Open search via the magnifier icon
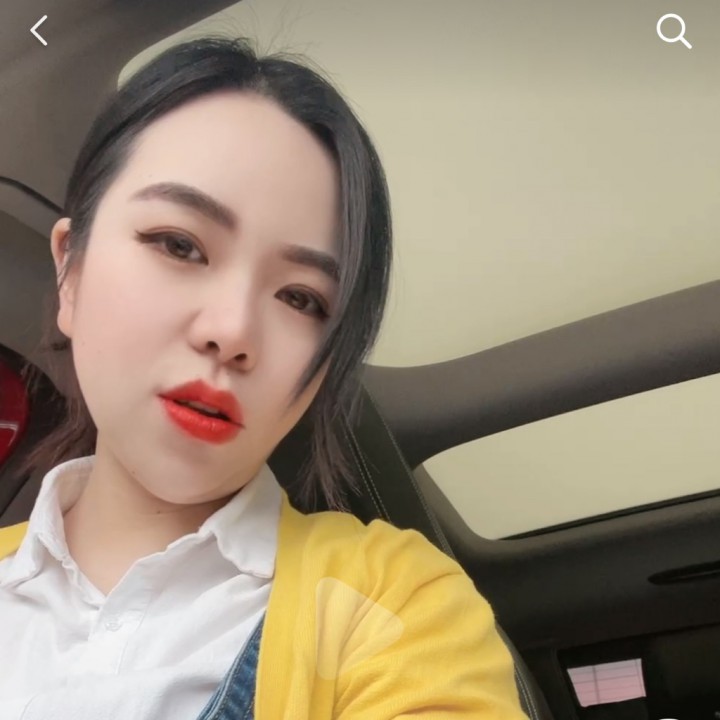Viewport: 720px width, 720px height. click(674, 31)
